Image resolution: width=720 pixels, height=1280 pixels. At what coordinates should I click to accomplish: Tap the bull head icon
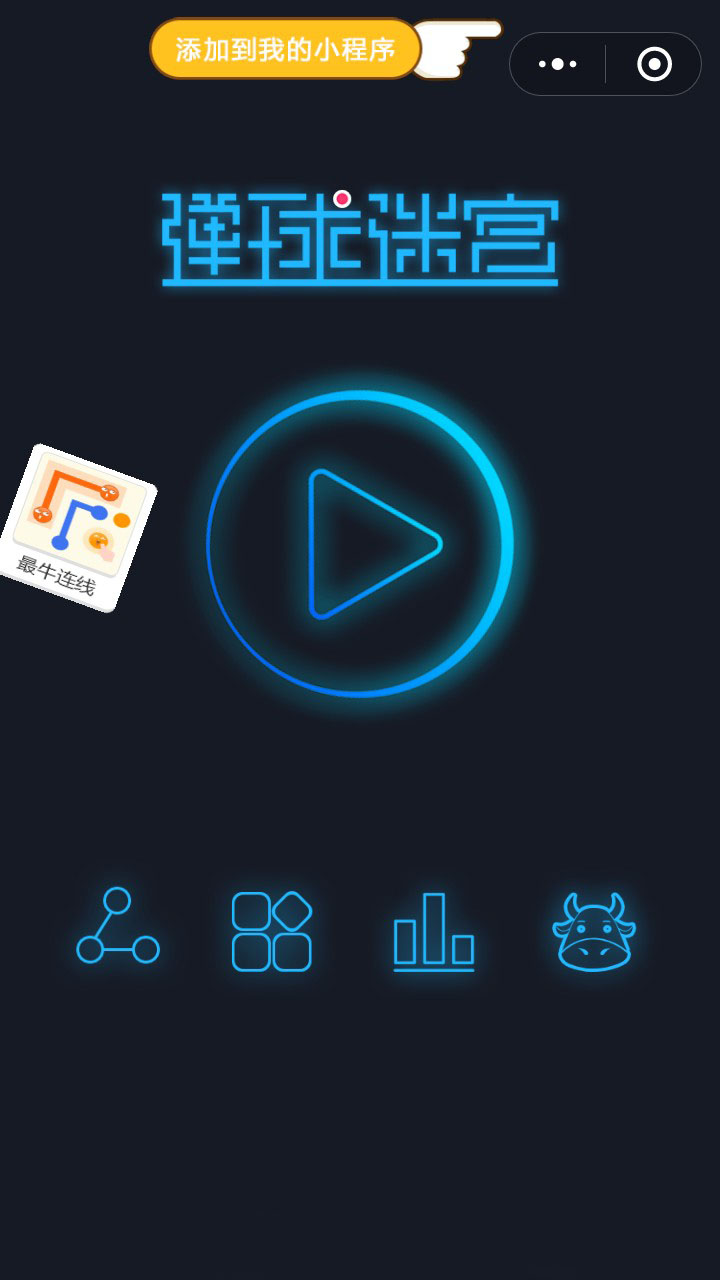coord(594,932)
